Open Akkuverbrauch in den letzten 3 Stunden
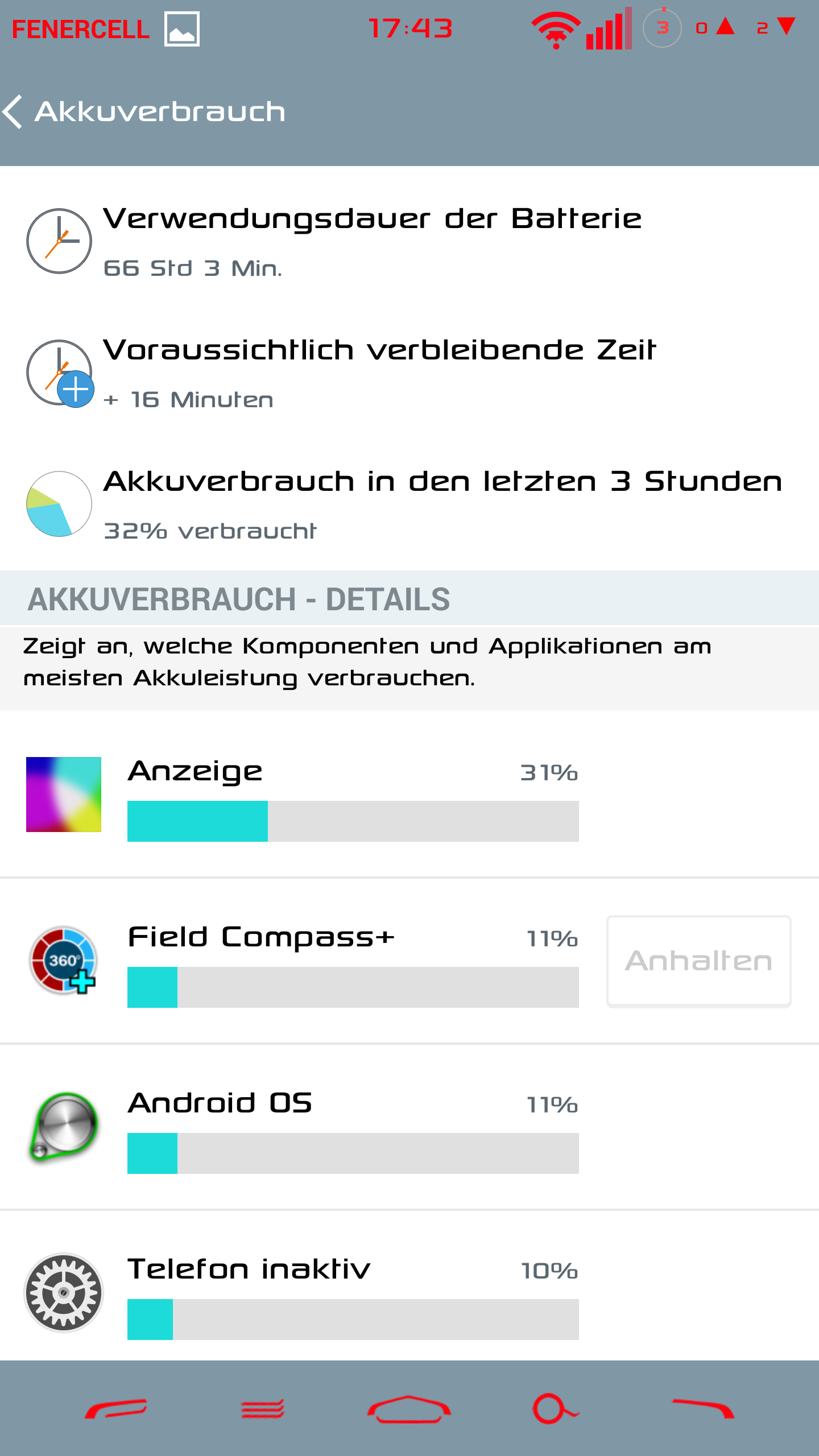This screenshot has width=819, height=1456. coord(409,504)
